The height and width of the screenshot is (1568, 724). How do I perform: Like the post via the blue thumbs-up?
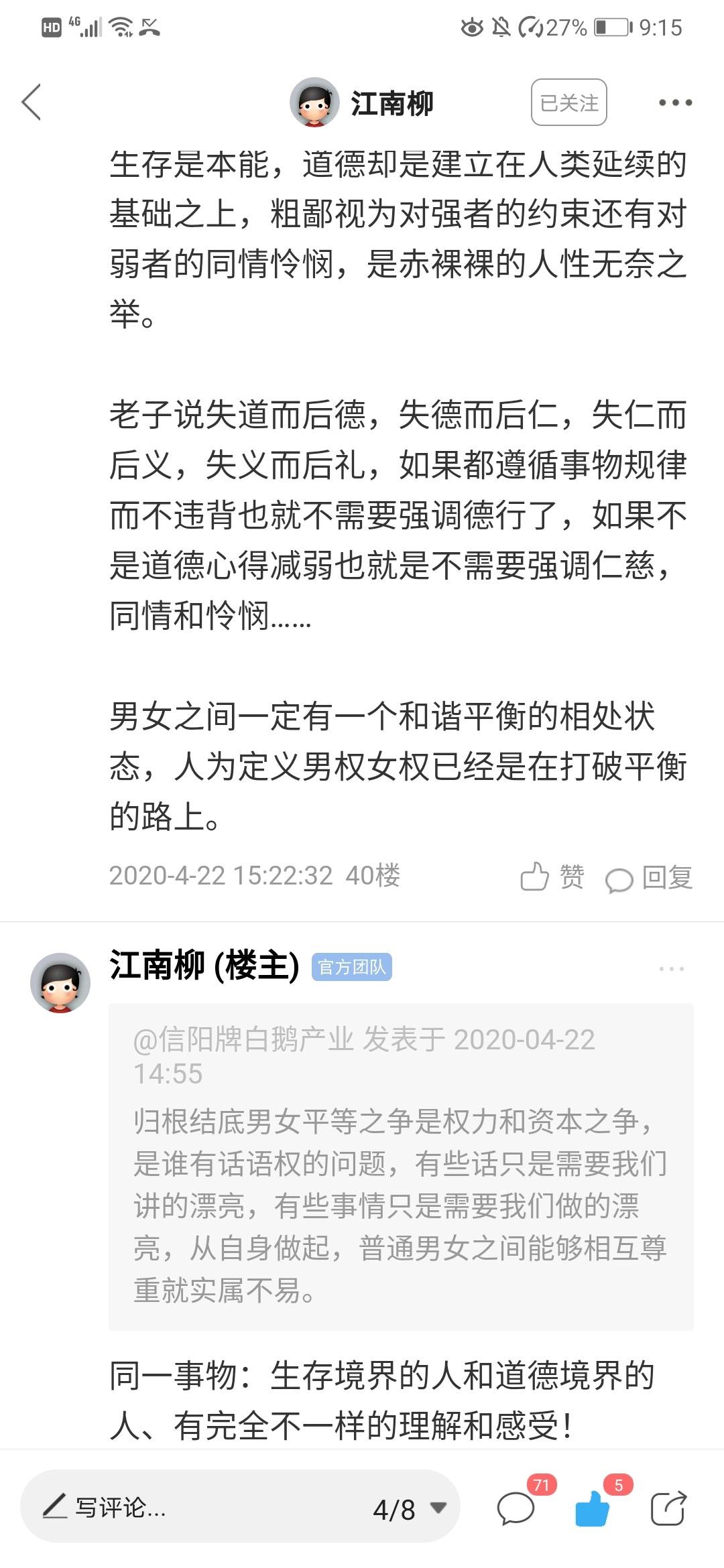tap(593, 1509)
